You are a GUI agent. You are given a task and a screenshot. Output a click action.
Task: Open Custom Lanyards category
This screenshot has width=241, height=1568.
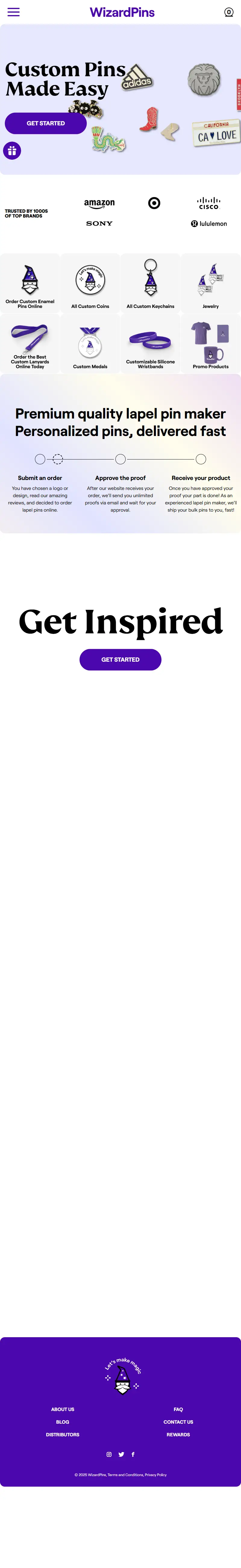click(x=30, y=344)
